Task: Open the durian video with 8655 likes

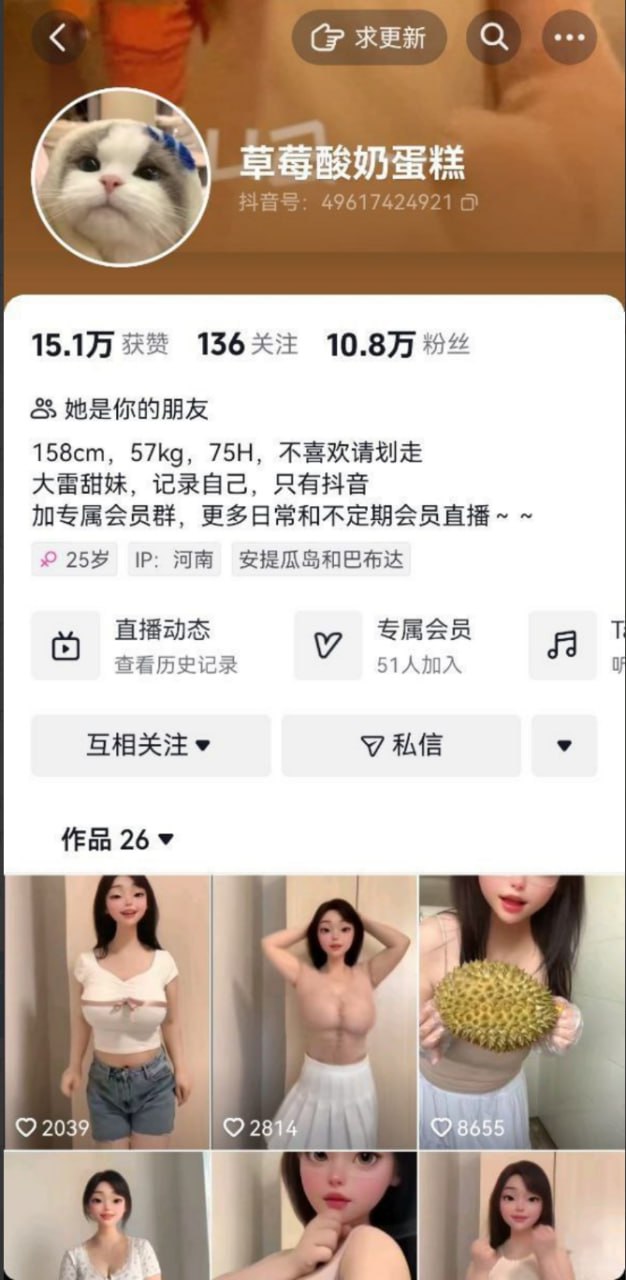Action: [x=522, y=1012]
